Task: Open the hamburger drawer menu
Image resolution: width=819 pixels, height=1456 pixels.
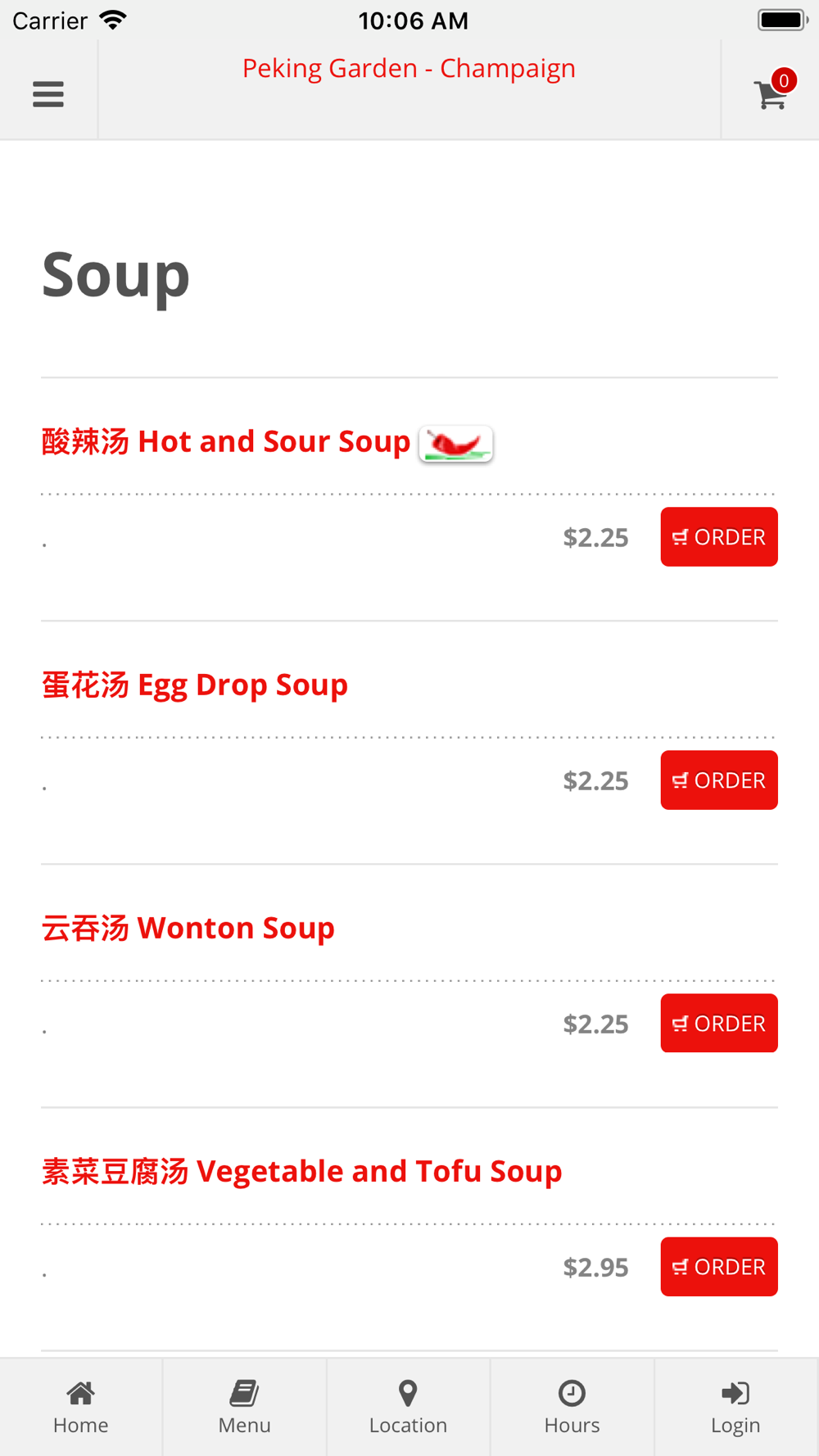Action: pyautogui.click(x=48, y=94)
